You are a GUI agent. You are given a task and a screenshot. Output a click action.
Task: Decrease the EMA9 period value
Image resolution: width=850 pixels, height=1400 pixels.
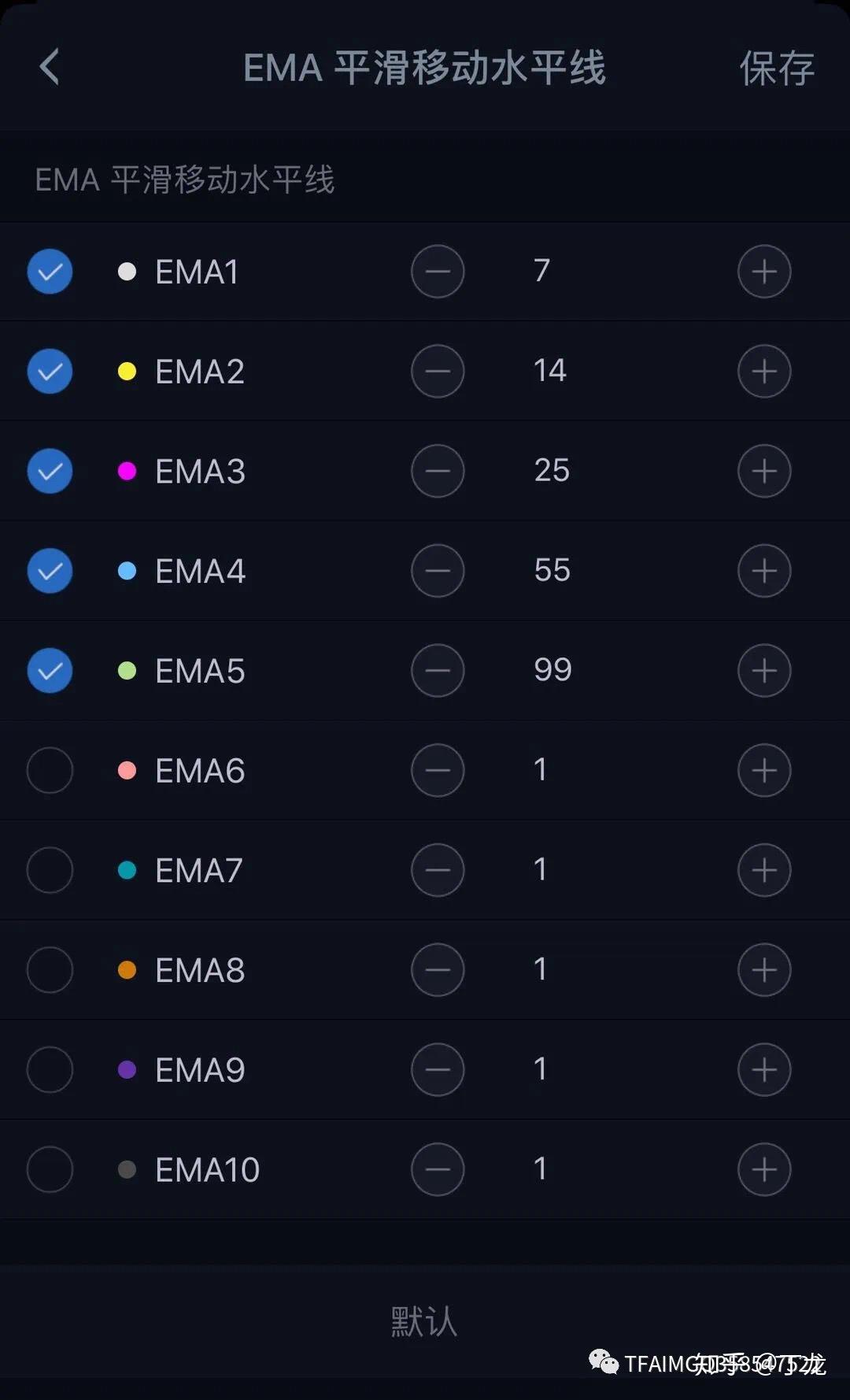438,1069
